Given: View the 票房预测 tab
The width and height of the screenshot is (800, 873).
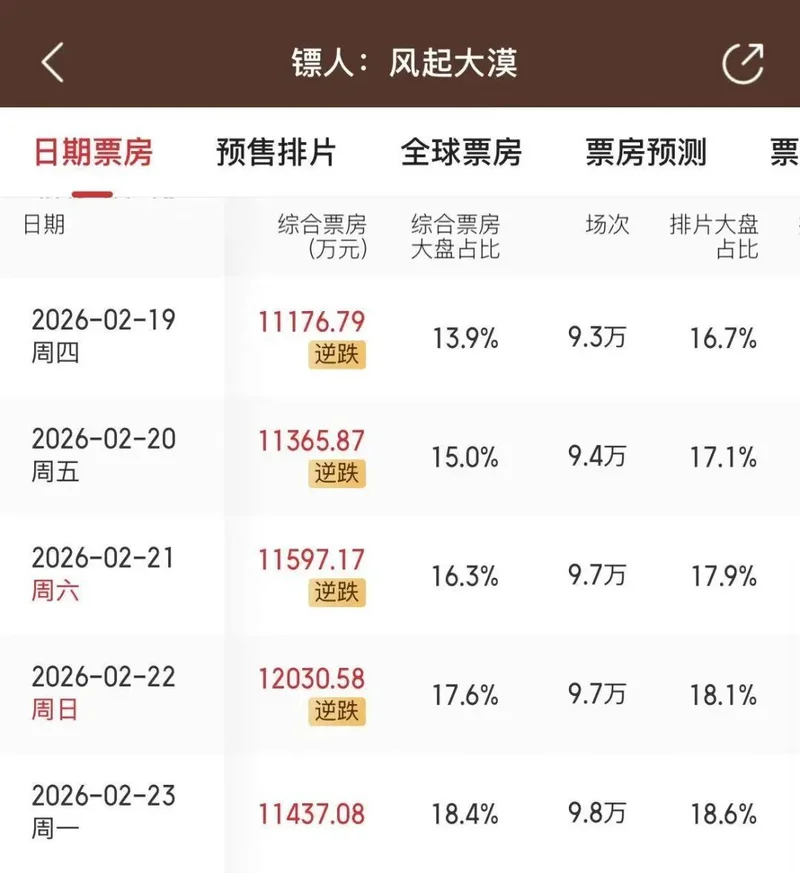Looking at the screenshot, I should pos(646,153).
